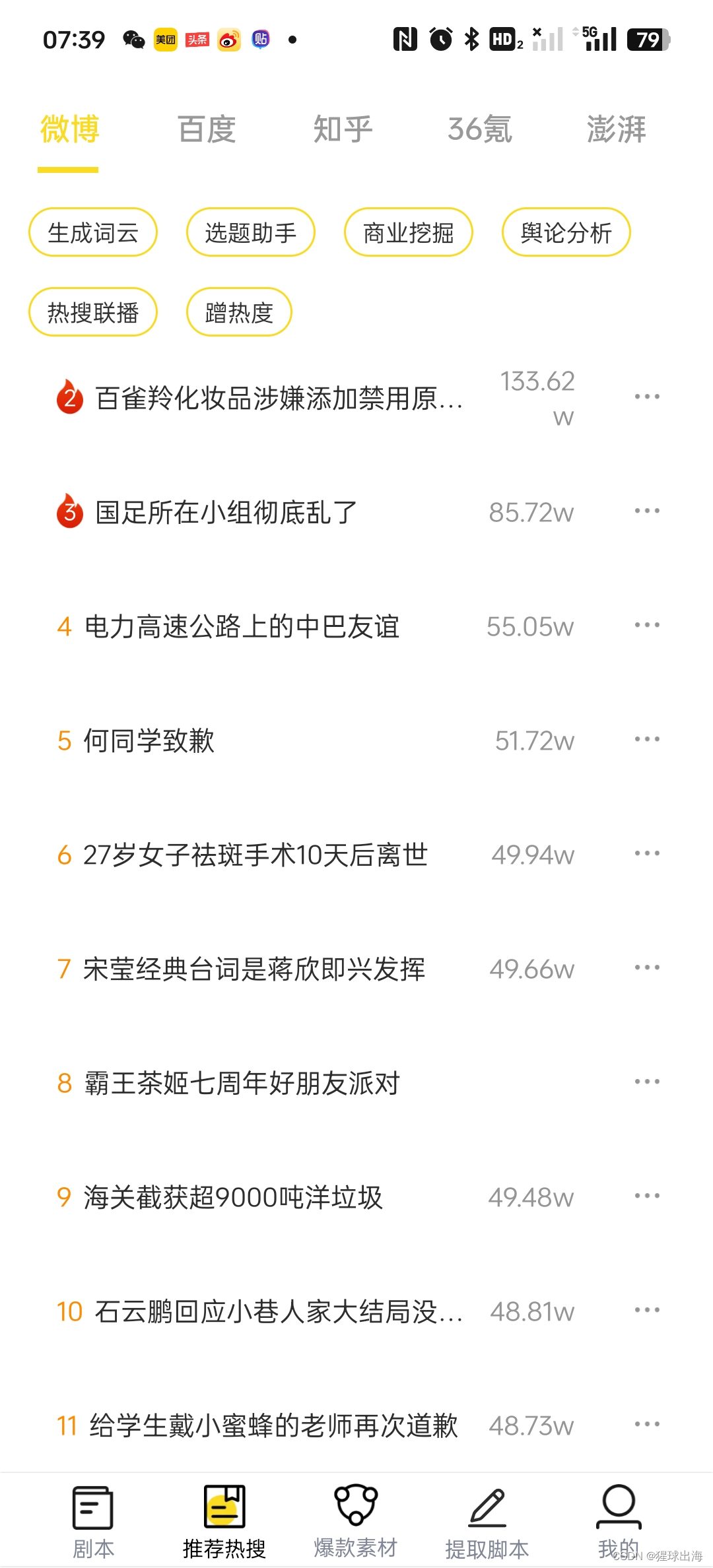Tap the 蹭热度 chip
Screen dimensions: 713x1568
239,312
